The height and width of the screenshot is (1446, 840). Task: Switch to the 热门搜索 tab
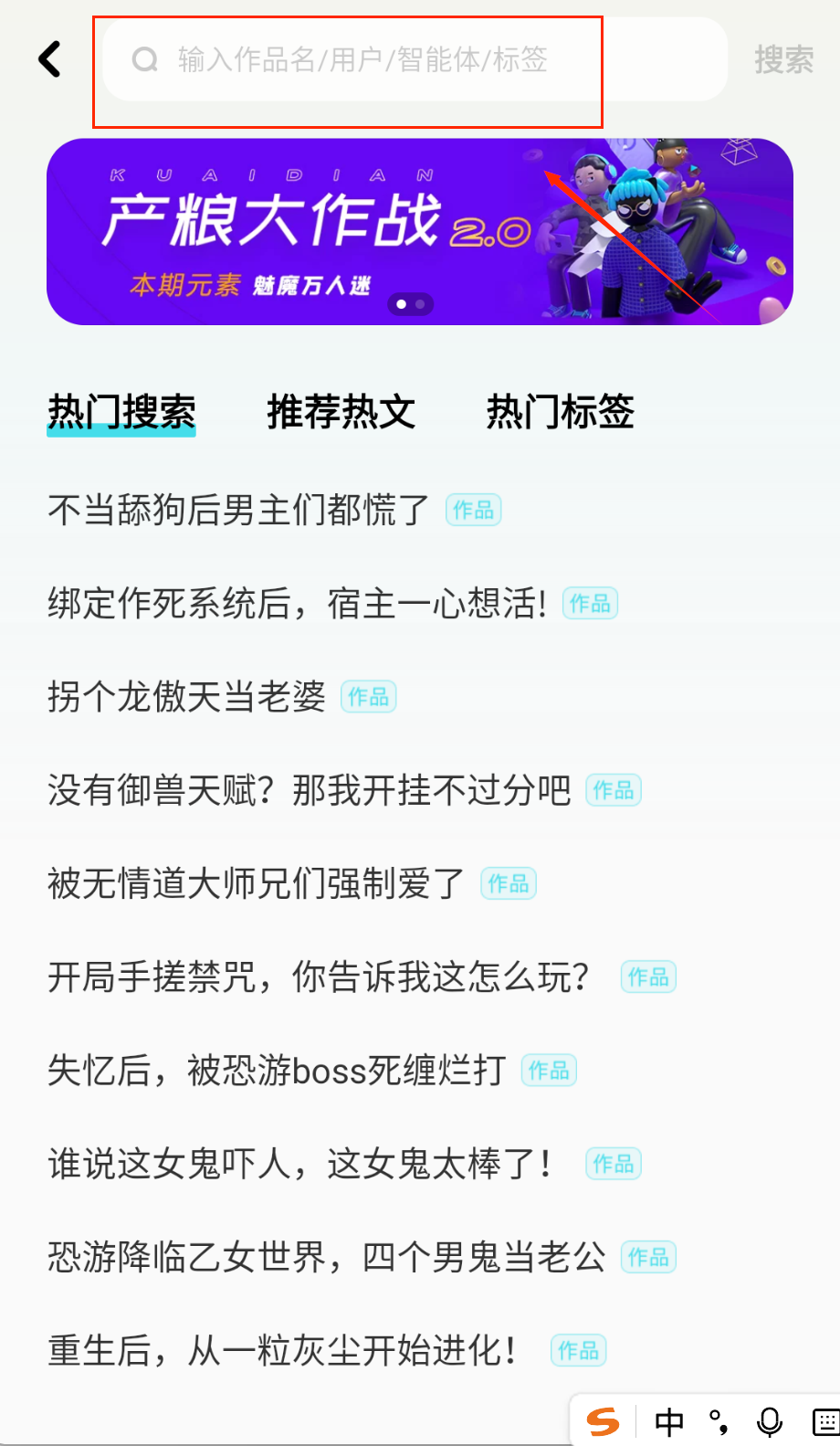[121, 412]
